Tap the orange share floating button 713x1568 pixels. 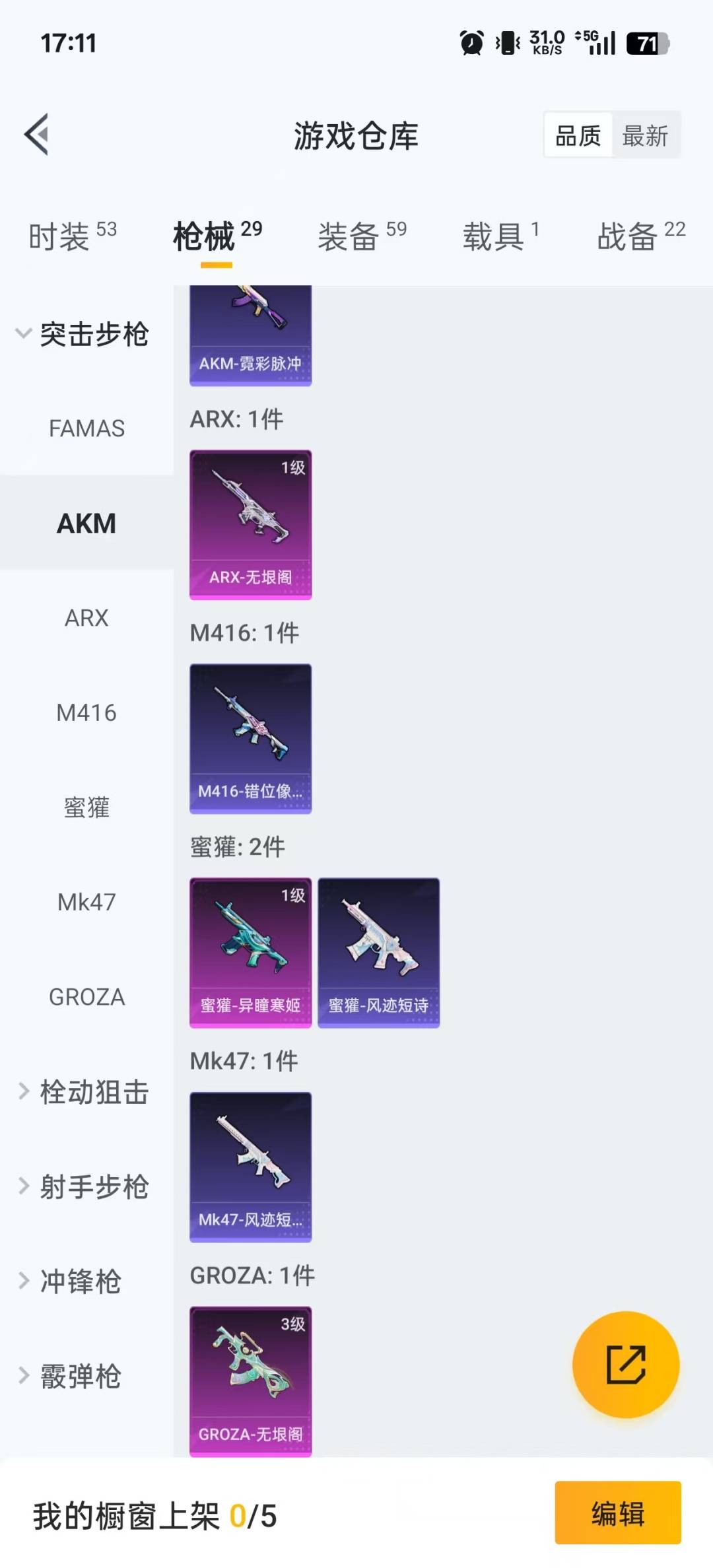coord(625,1364)
